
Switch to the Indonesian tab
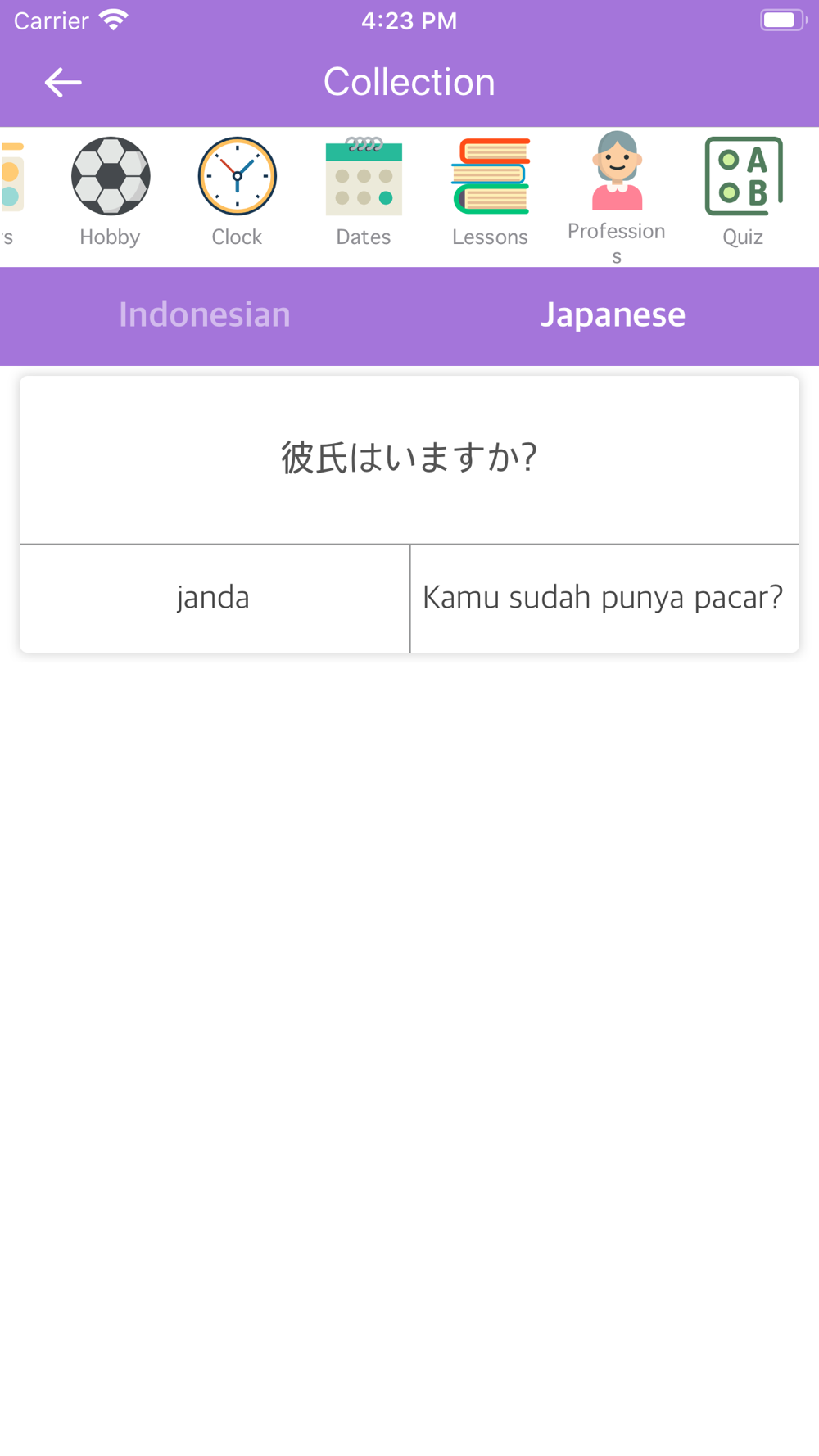pyautogui.click(x=205, y=315)
